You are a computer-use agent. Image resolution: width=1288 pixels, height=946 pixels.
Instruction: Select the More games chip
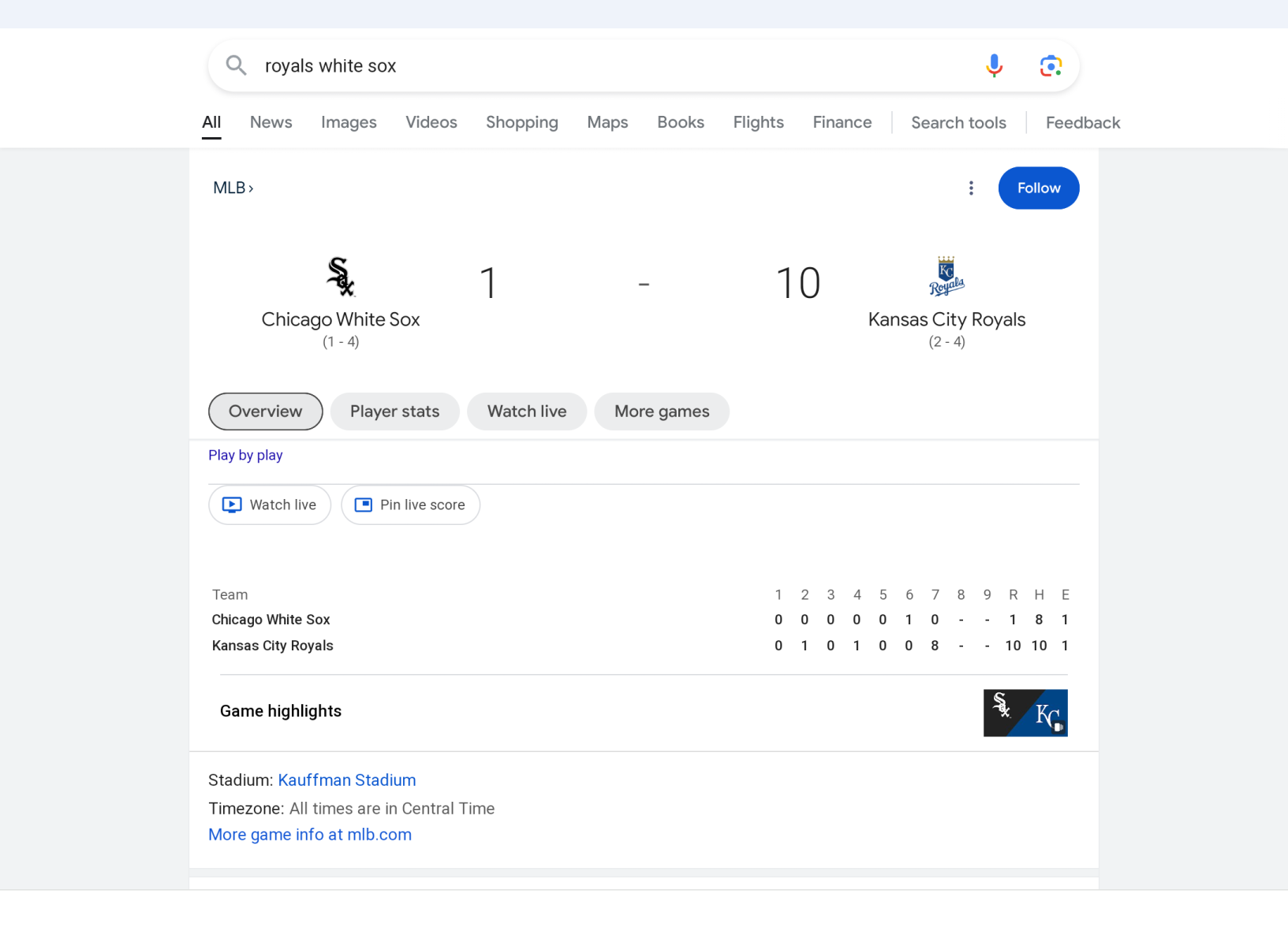coord(661,412)
